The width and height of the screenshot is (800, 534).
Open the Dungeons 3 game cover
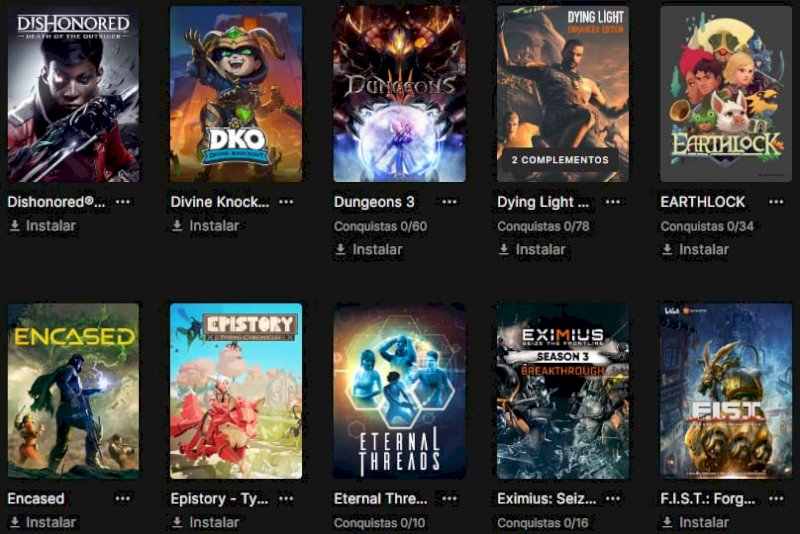pyautogui.click(x=399, y=94)
